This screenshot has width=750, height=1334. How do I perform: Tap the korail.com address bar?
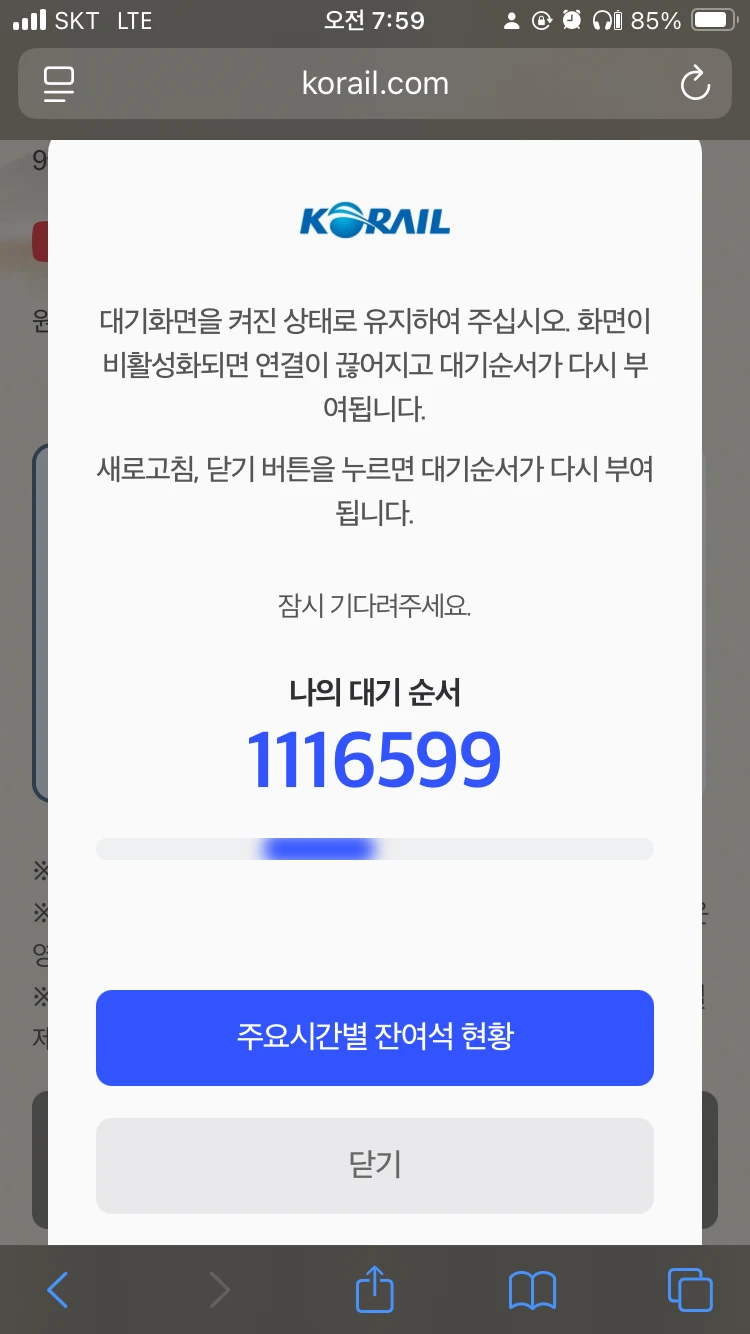coord(375,84)
